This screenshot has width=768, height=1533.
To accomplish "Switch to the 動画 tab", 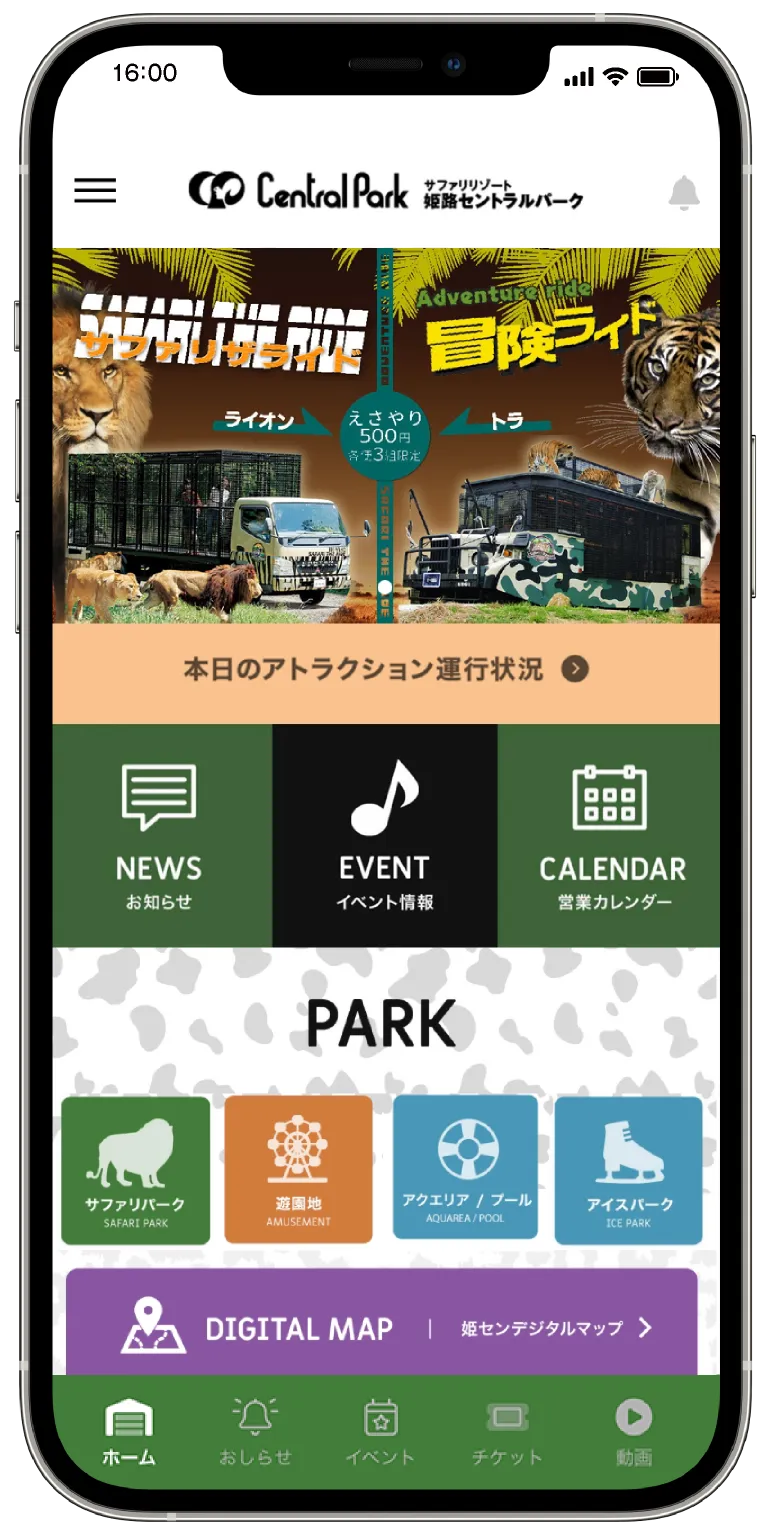I will pyautogui.click(x=633, y=1432).
